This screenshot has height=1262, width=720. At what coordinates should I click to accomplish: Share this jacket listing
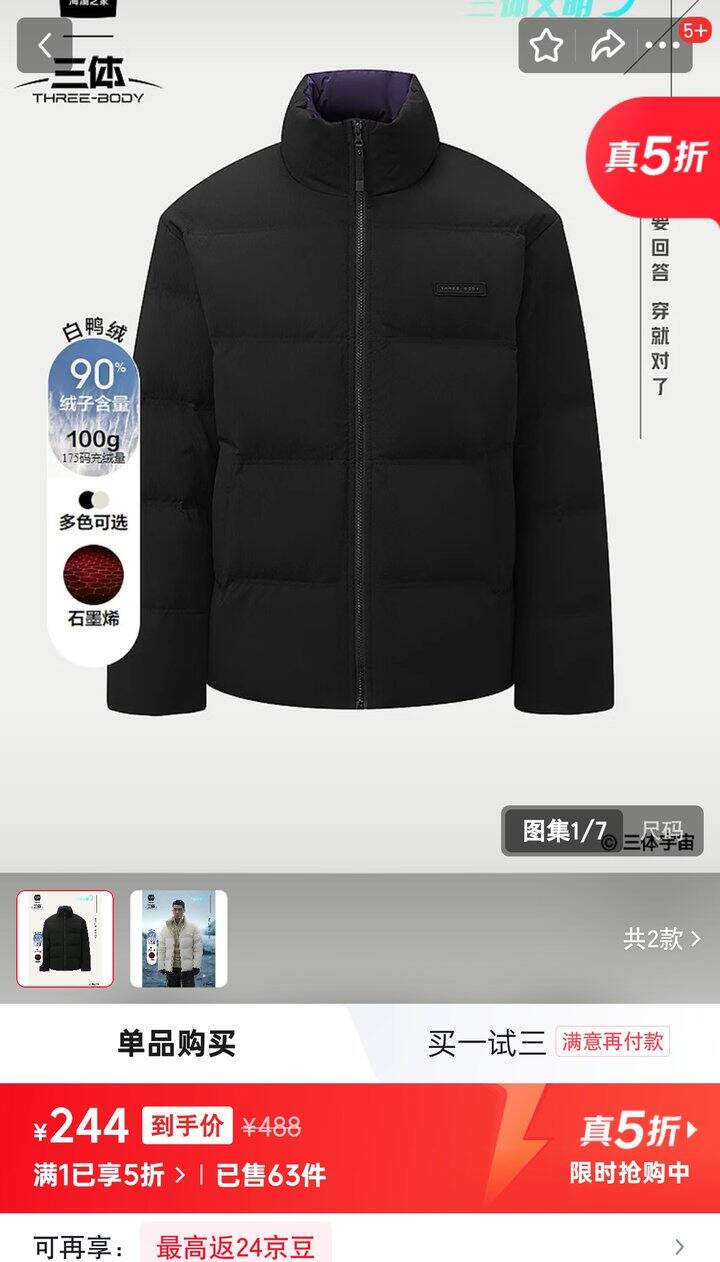[x=606, y=46]
